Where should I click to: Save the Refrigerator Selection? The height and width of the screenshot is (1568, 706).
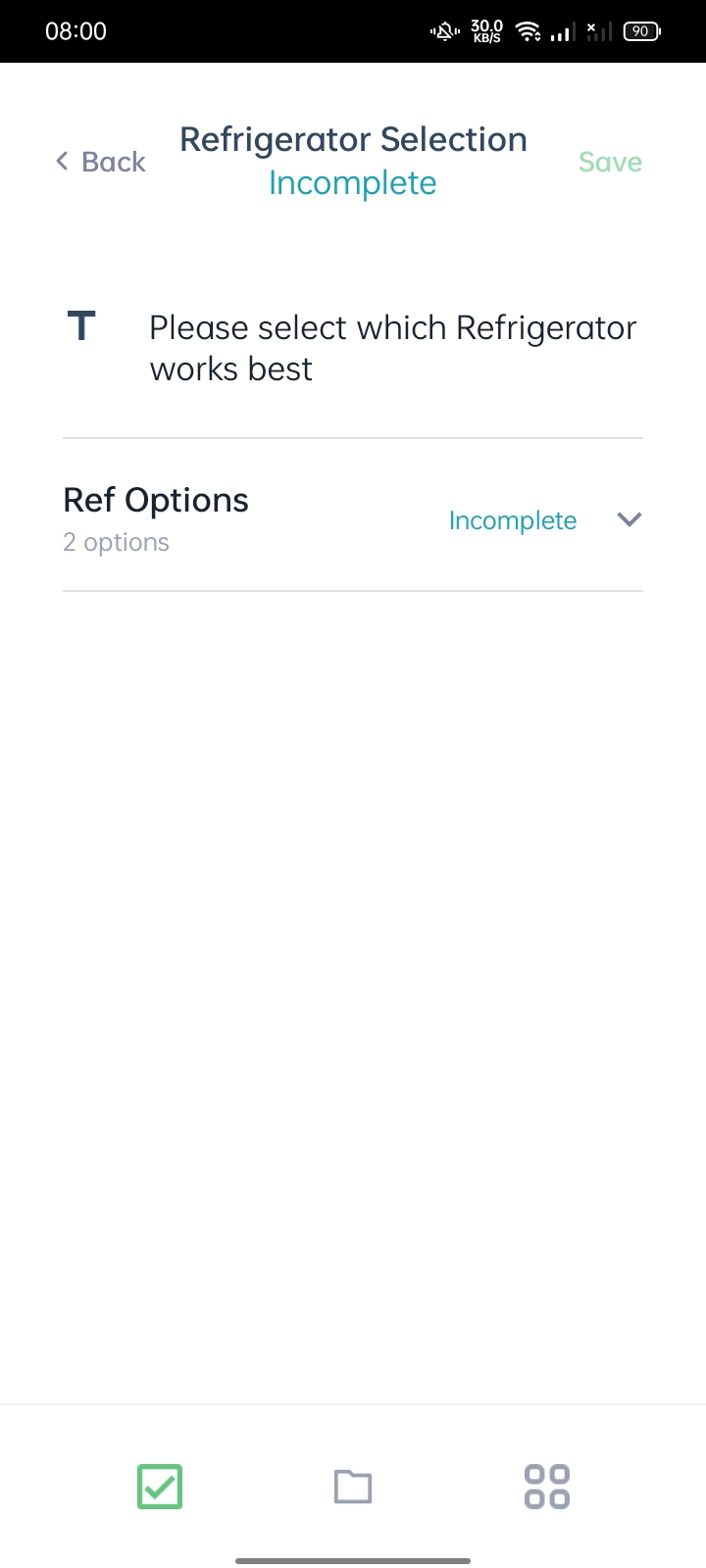[610, 162]
